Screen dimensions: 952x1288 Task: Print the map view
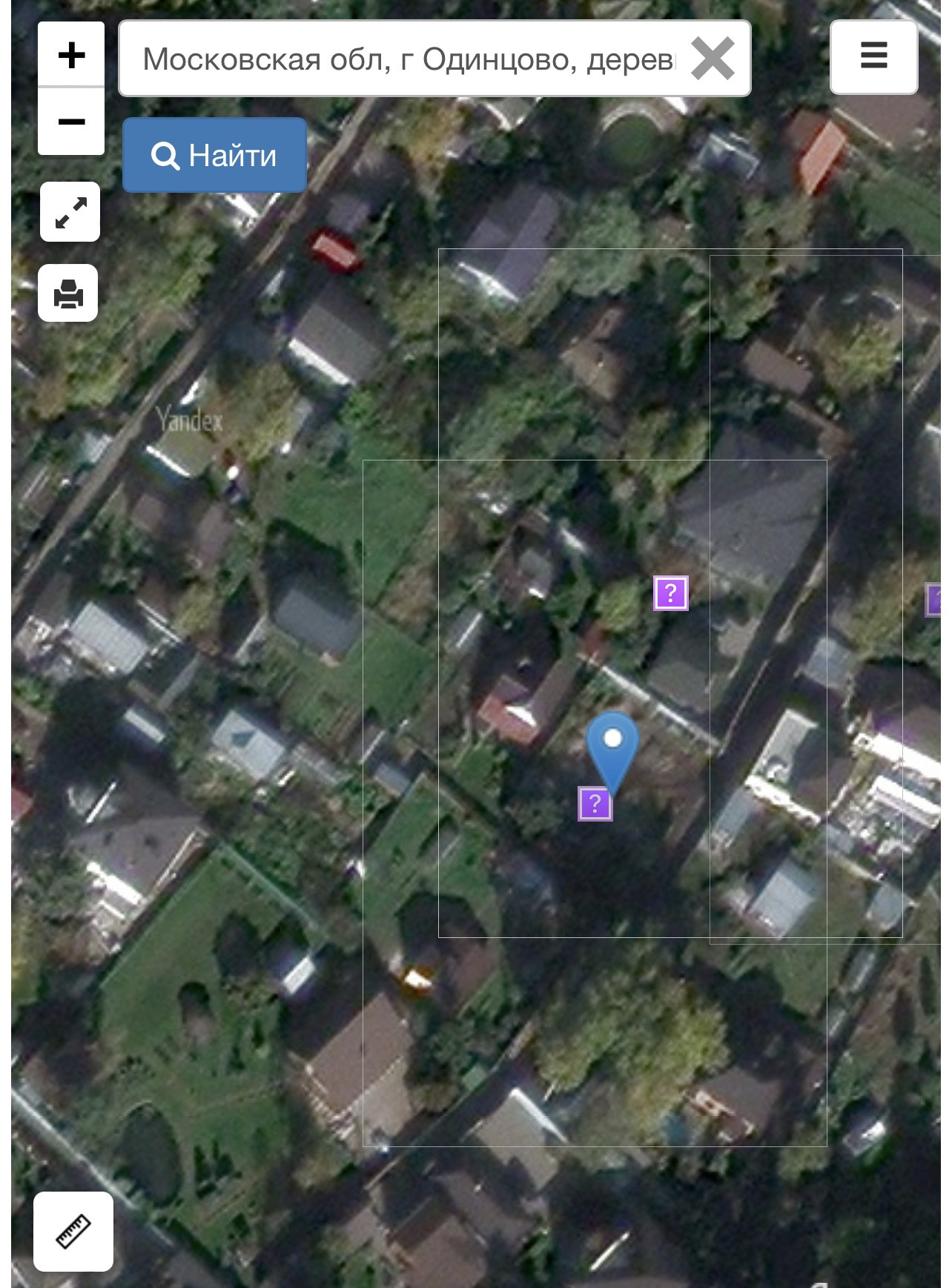tap(68, 294)
